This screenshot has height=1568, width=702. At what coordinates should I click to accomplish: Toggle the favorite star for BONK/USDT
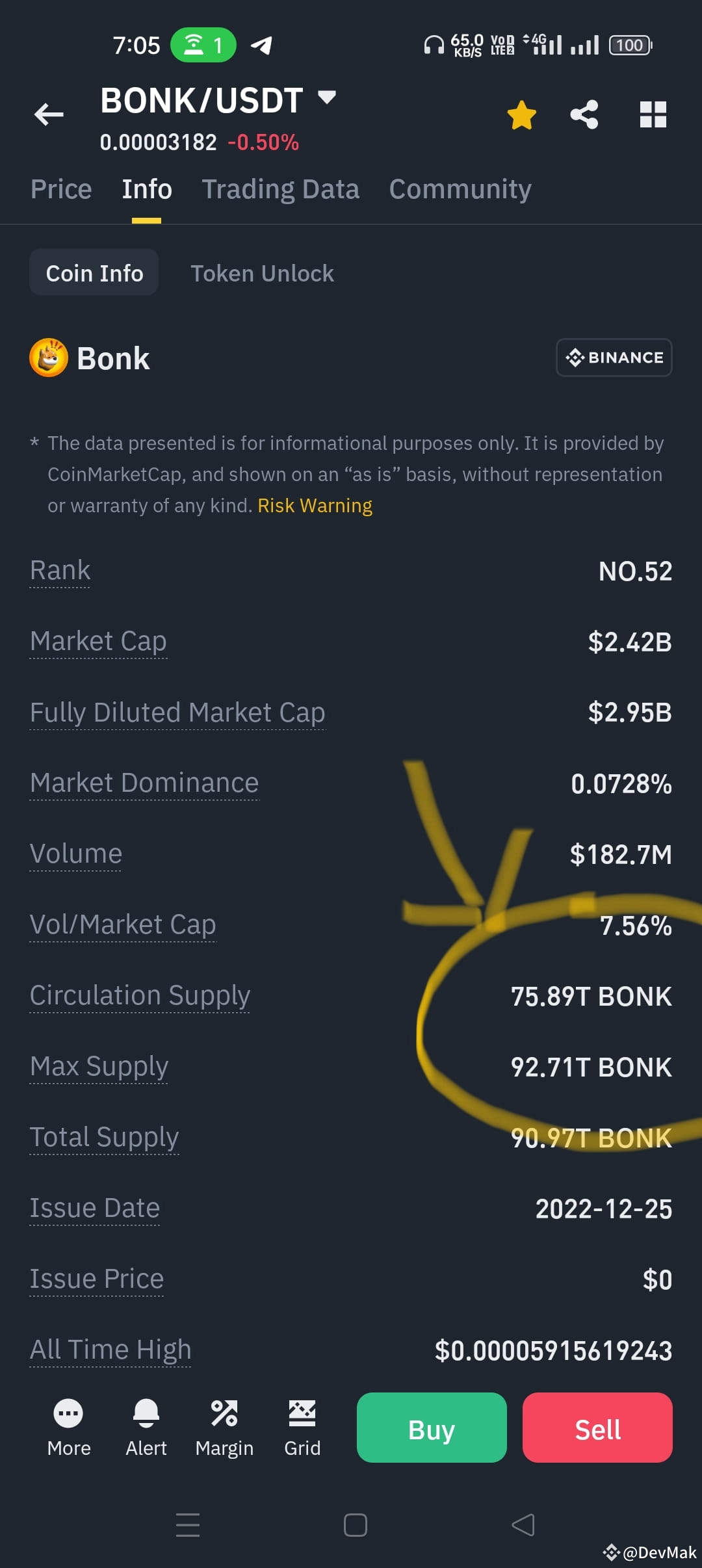pos(521,114)
